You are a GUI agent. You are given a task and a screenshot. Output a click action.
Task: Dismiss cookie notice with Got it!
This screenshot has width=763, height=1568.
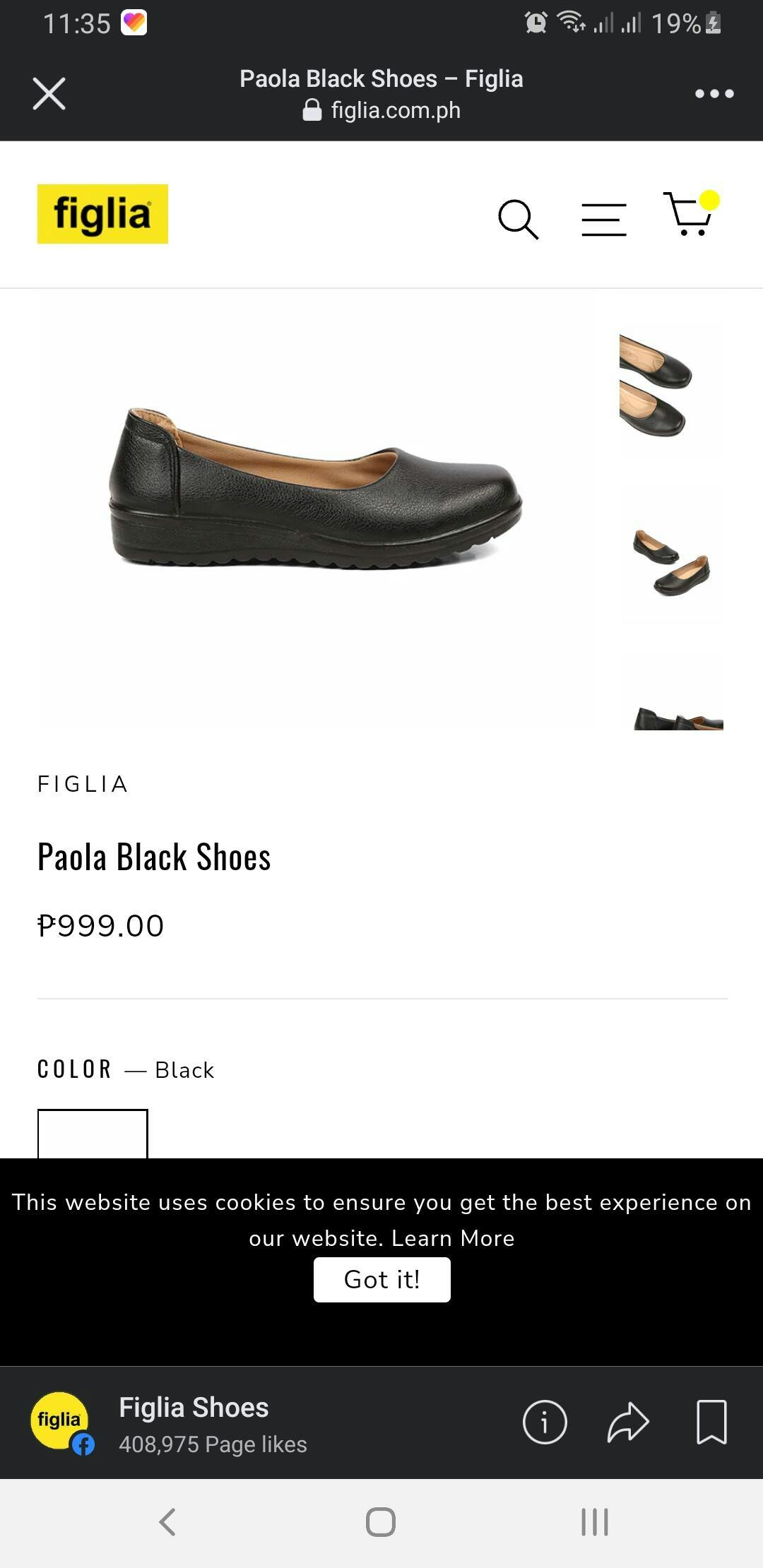[381, 1280]
